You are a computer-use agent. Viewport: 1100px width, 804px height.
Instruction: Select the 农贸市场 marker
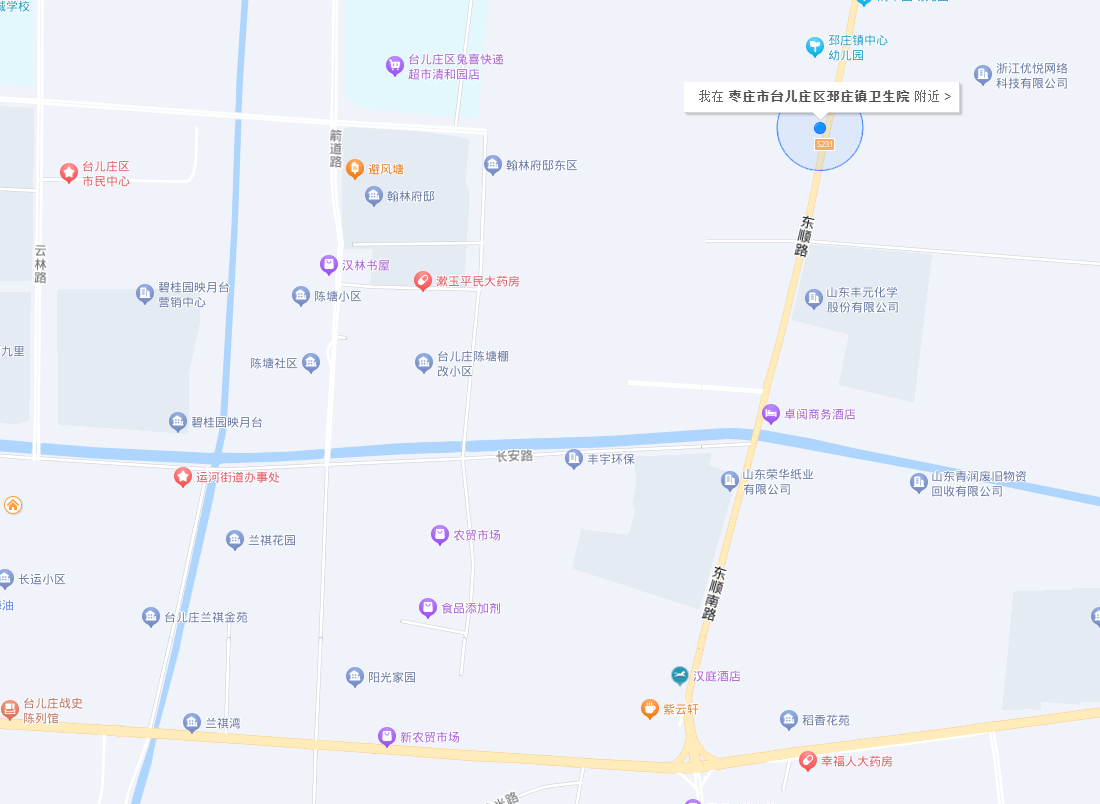coord(440,535)
